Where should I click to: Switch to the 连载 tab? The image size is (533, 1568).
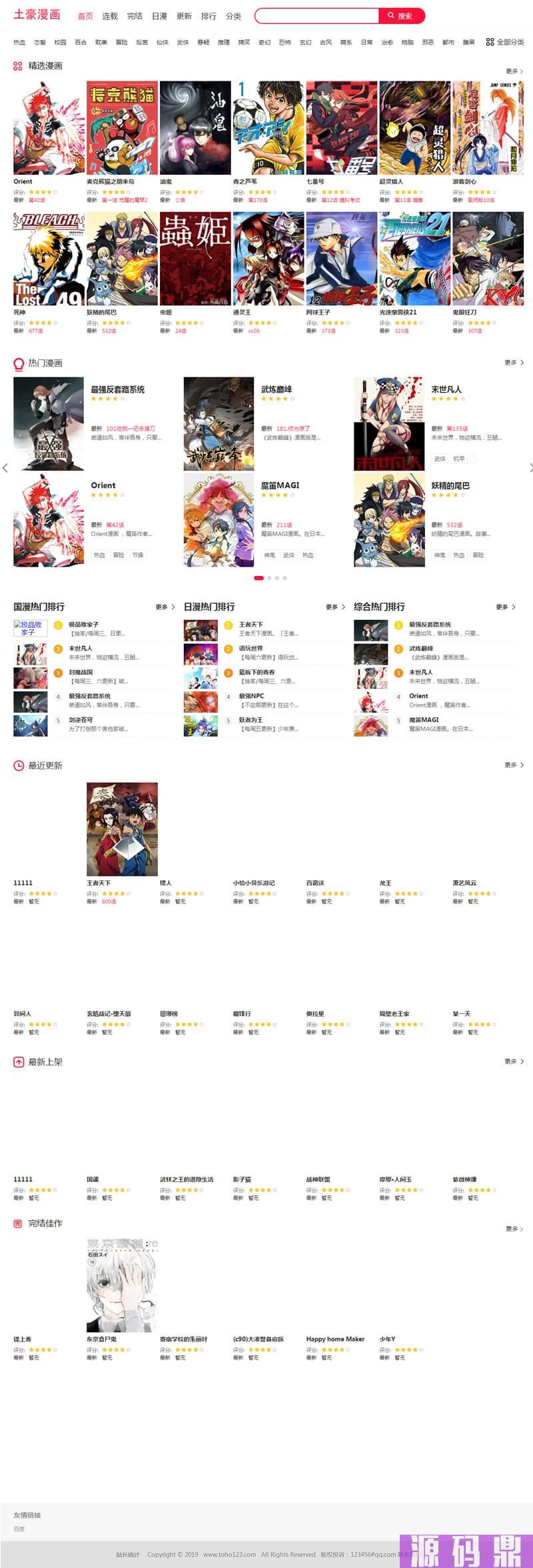pos(110,16)
